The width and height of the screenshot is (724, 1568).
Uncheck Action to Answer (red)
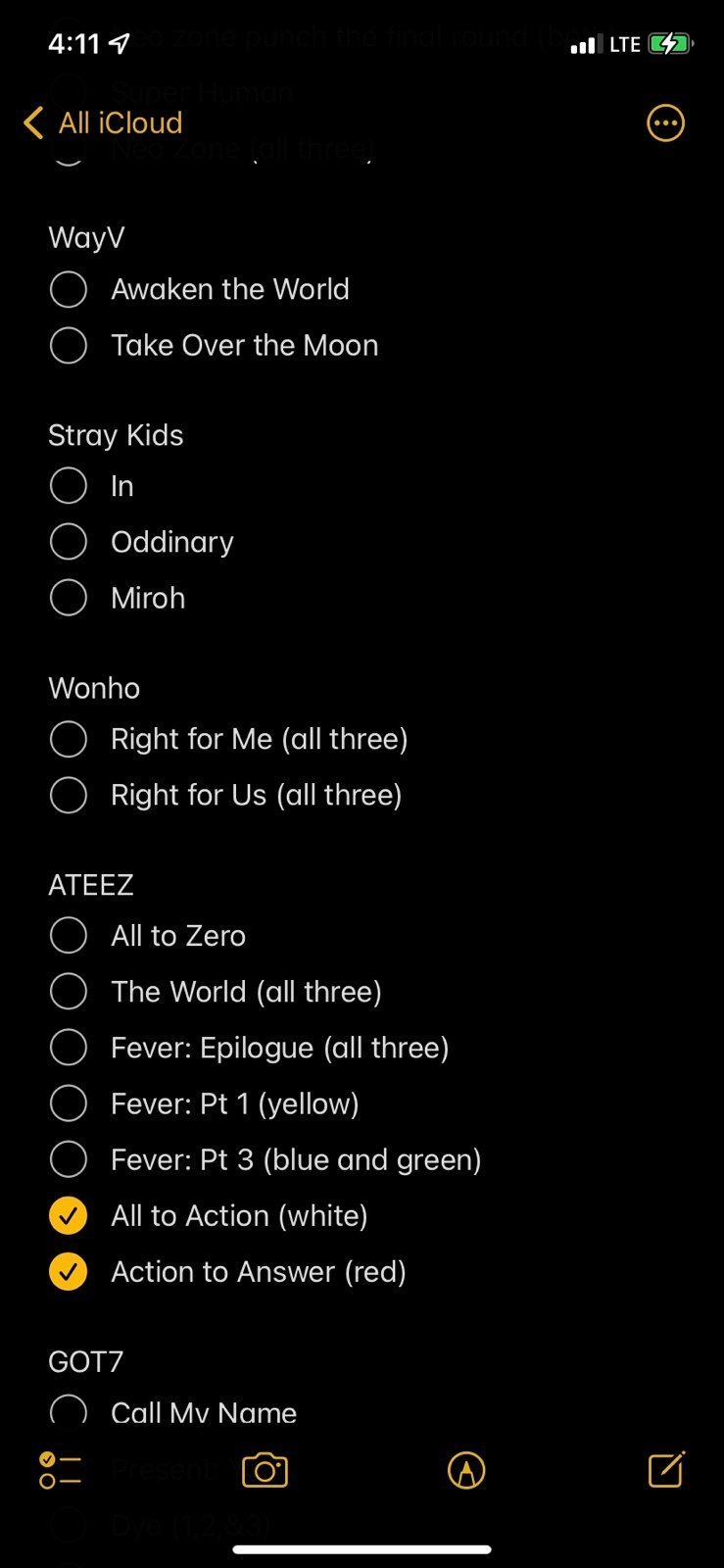coord(69,1271)
